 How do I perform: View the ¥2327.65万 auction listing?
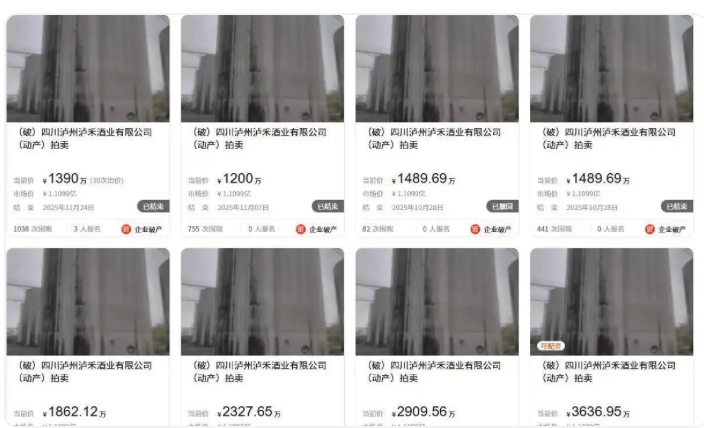pos(262,371)
